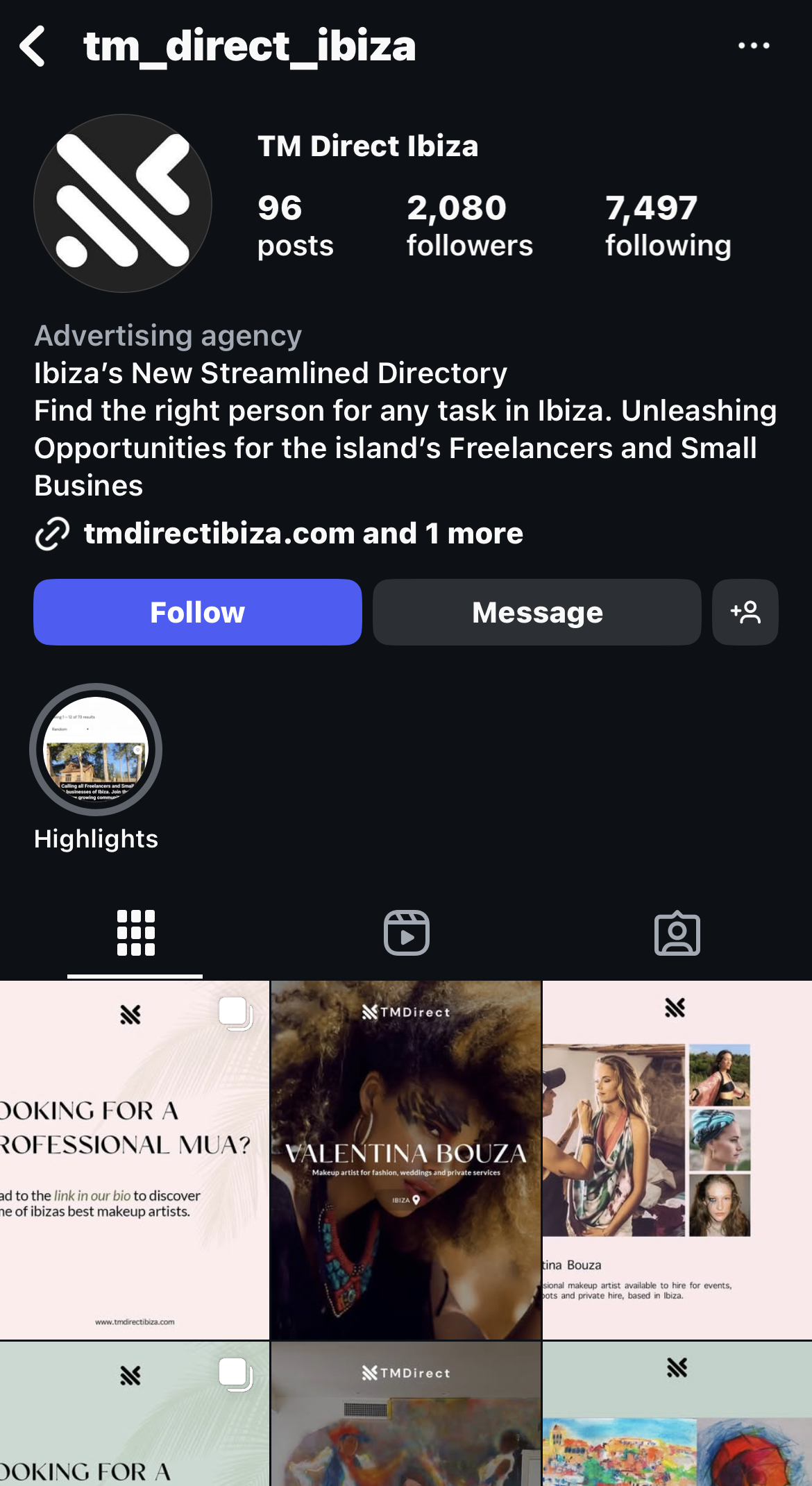Image resolution: width=812 pixels, height=1486 pixels.
Task: Open the makeup artist photo collage post
Action: coord(677,1159)
